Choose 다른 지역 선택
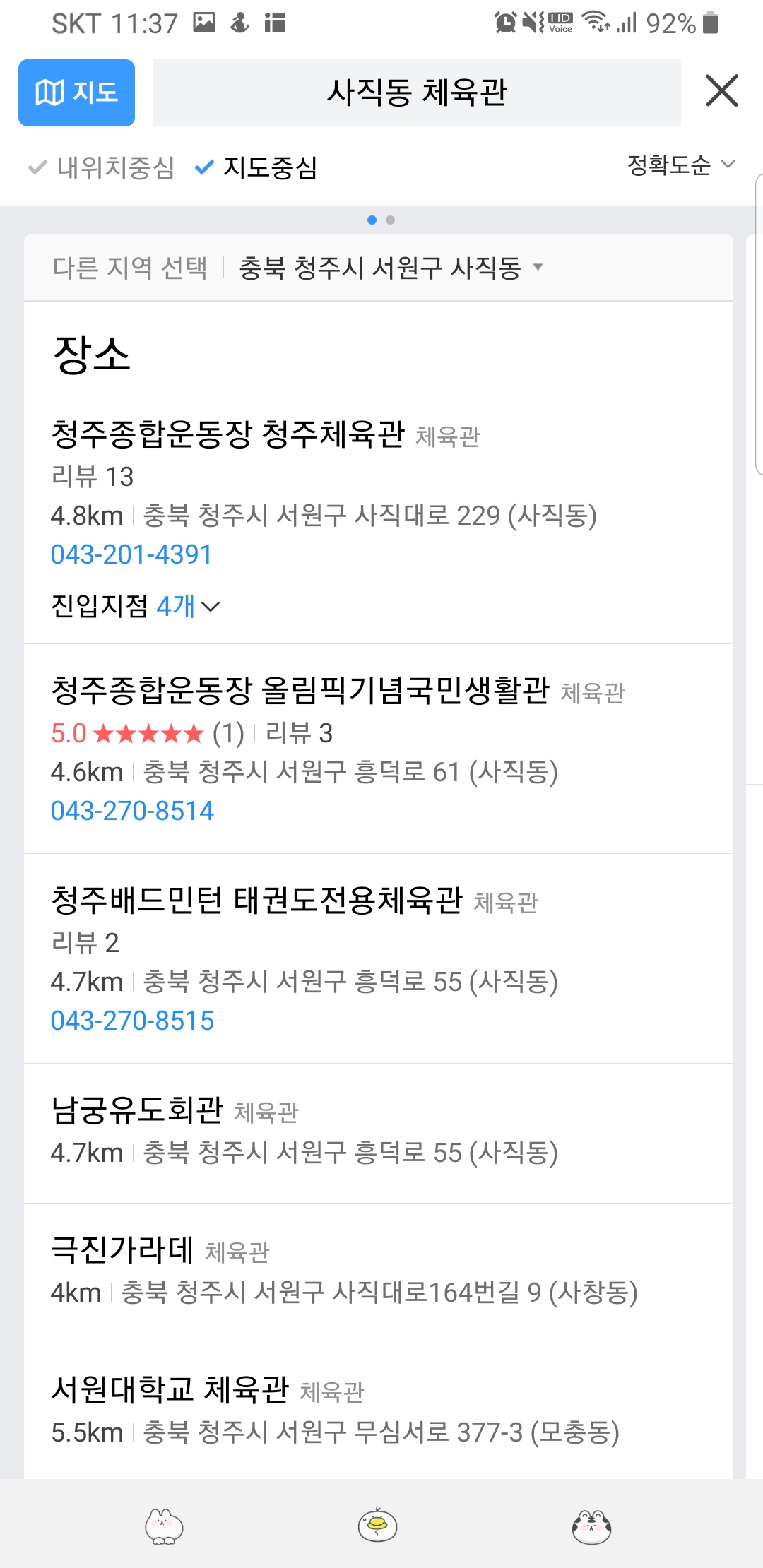 [130, 268]
